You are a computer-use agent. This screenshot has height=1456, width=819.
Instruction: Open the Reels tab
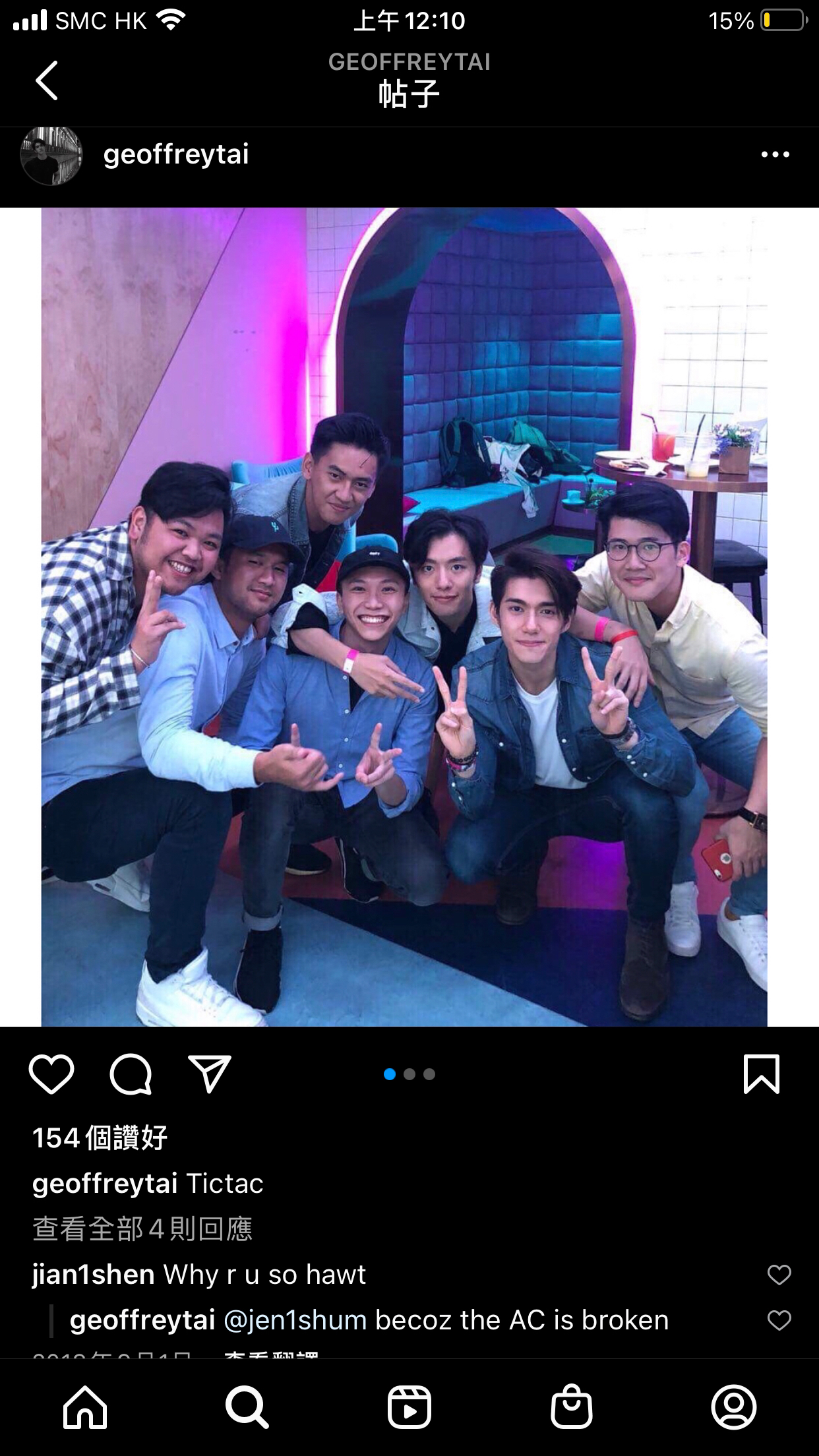[x=409, y=1408]
